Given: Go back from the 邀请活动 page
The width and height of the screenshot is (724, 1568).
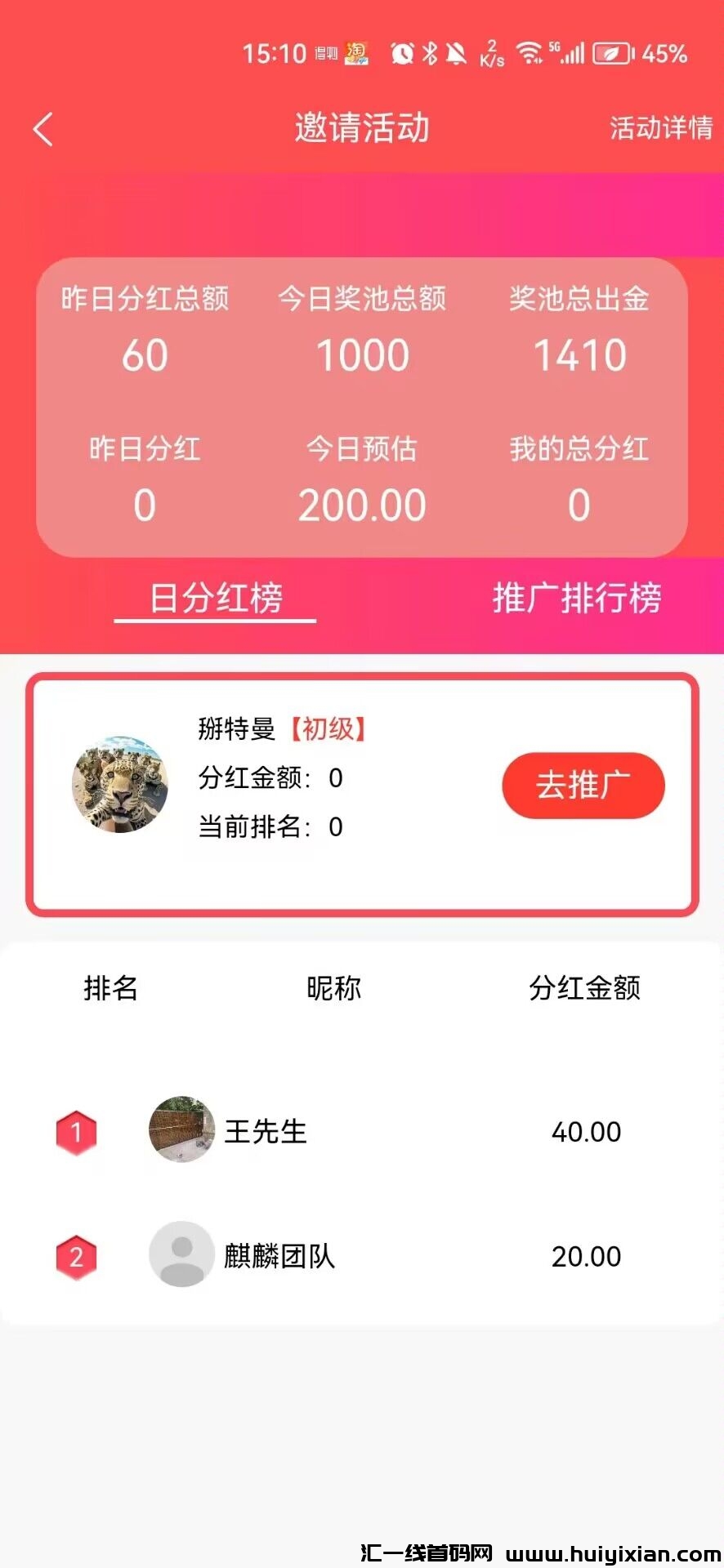Looking at the screenshot, I should [x=43, y=129].
